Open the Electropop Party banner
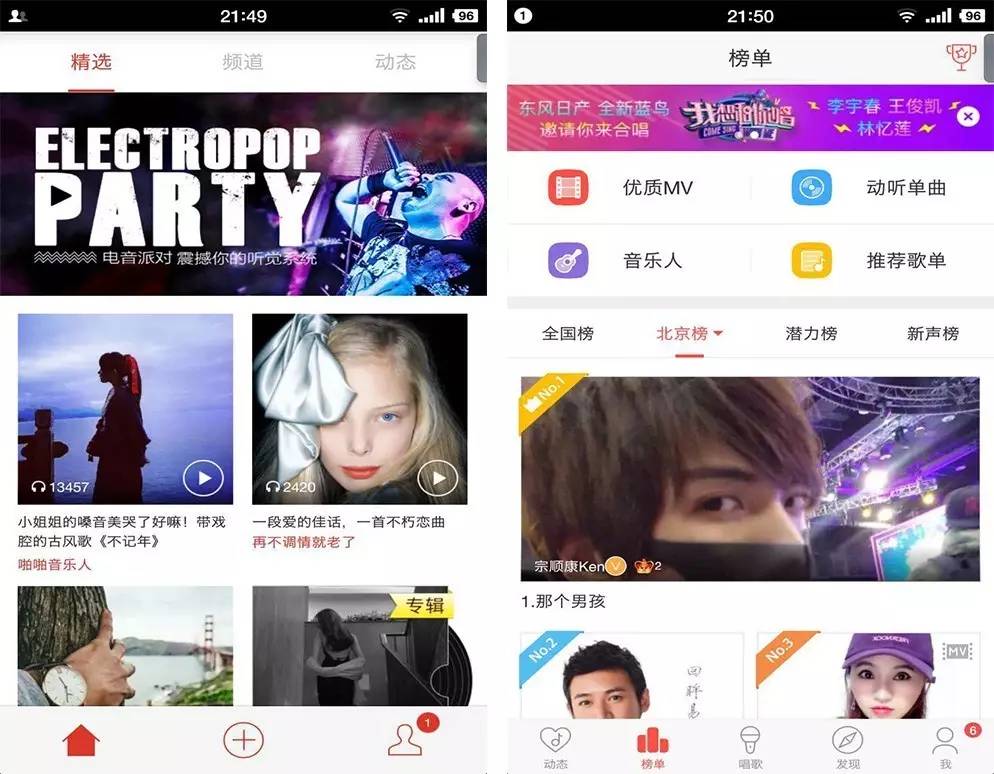 coord(243,194)
